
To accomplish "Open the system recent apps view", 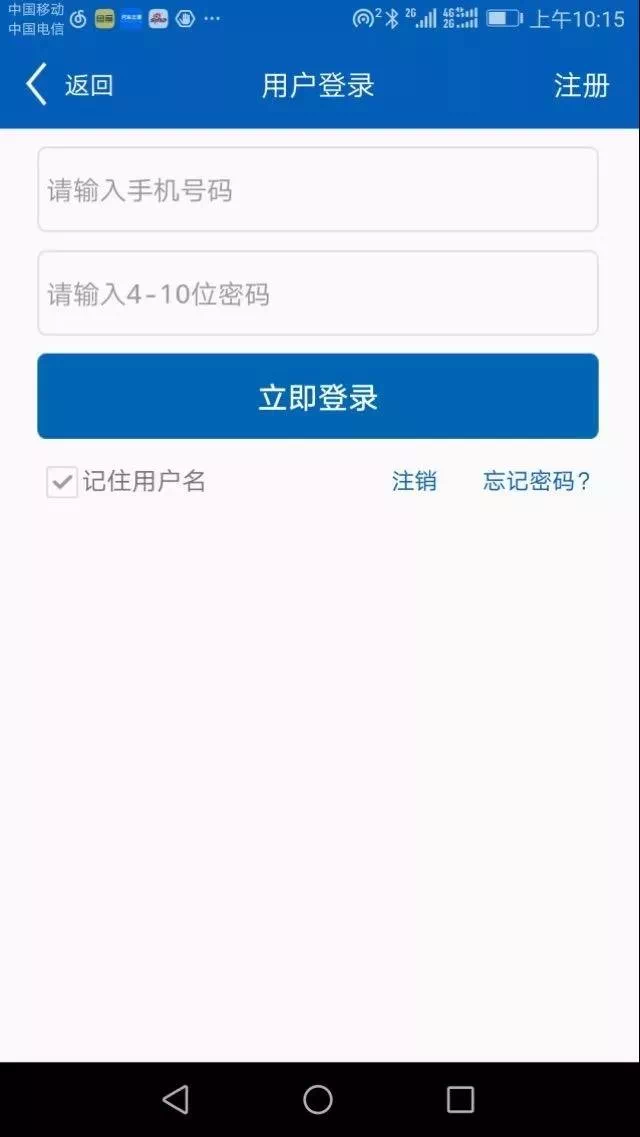I will pos(460,1100).
